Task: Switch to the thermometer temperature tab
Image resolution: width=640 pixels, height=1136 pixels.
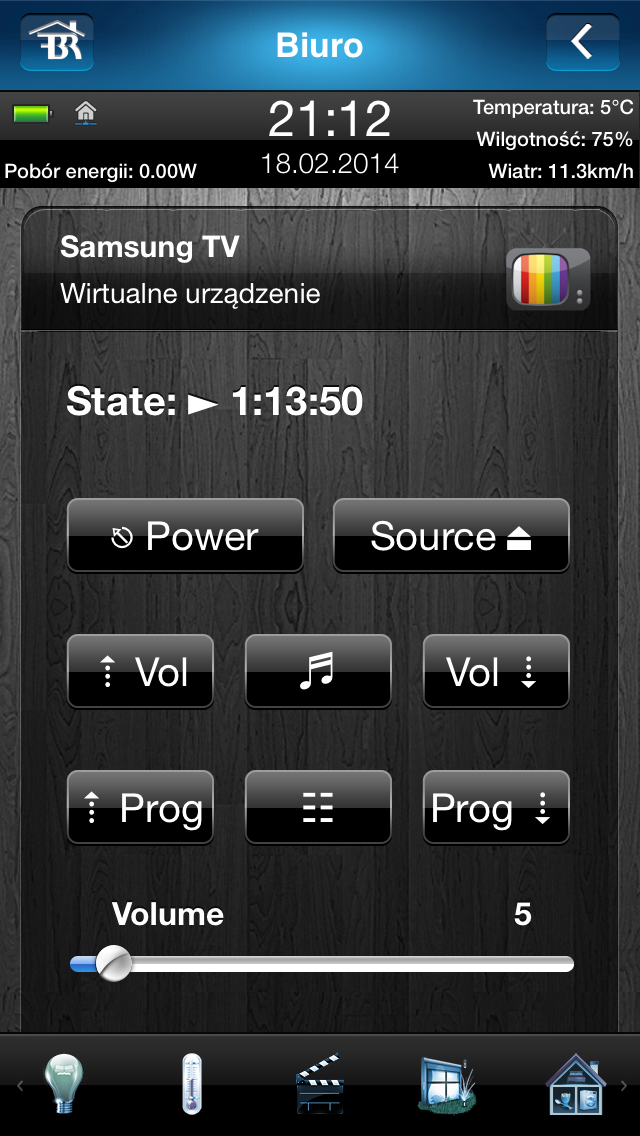Action: tap(192, 1084)
